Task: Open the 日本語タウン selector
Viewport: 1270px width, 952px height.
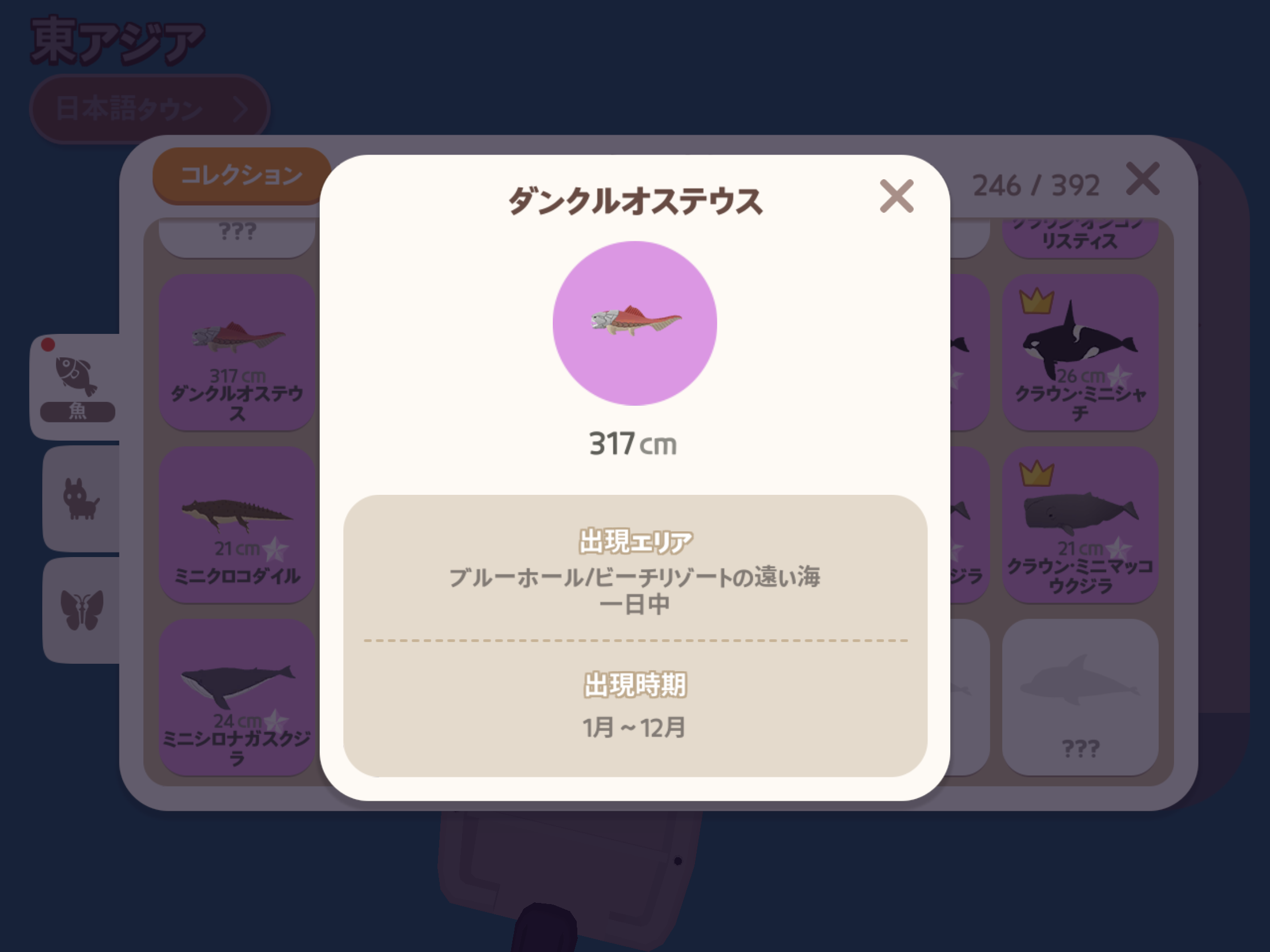Action: 149,108
